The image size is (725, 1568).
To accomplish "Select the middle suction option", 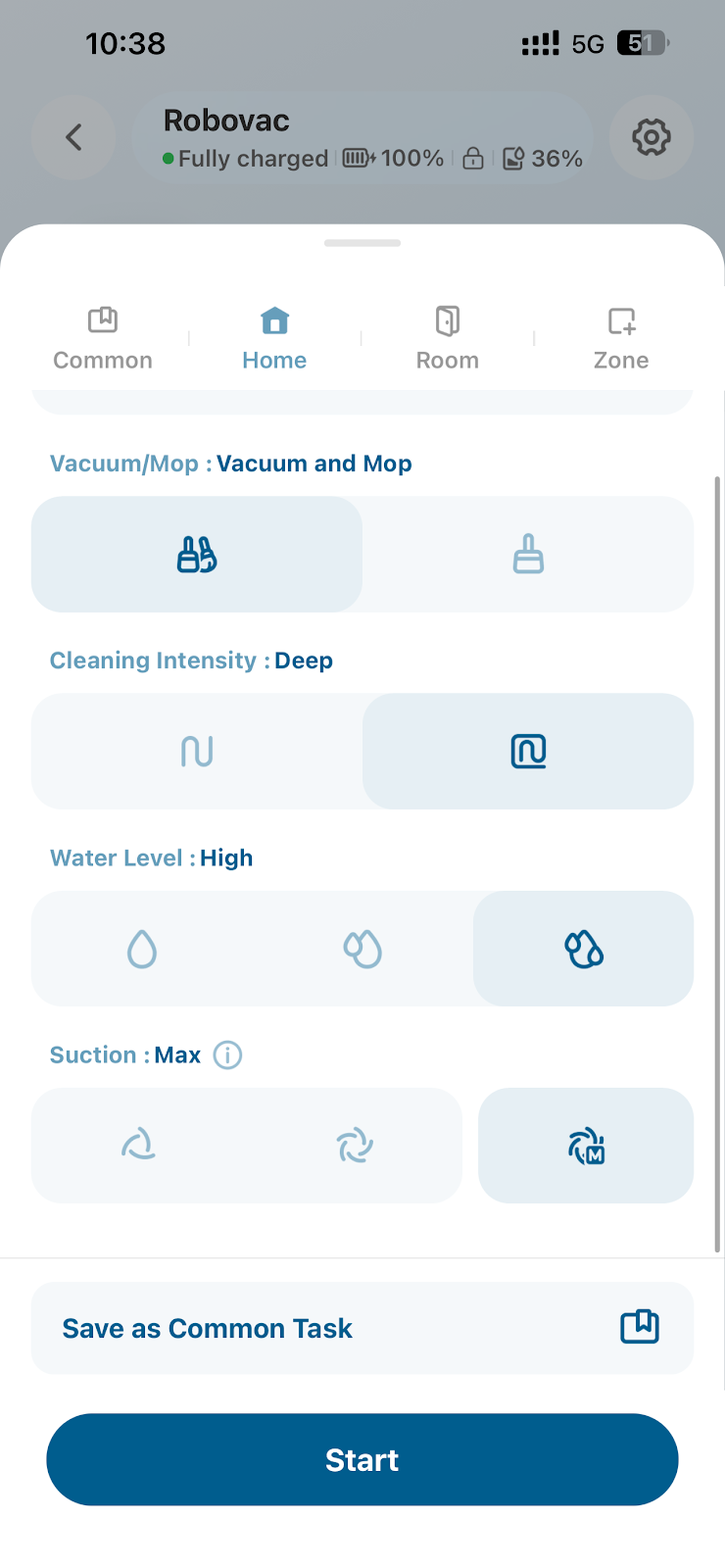I will (x=355, y=1146).
